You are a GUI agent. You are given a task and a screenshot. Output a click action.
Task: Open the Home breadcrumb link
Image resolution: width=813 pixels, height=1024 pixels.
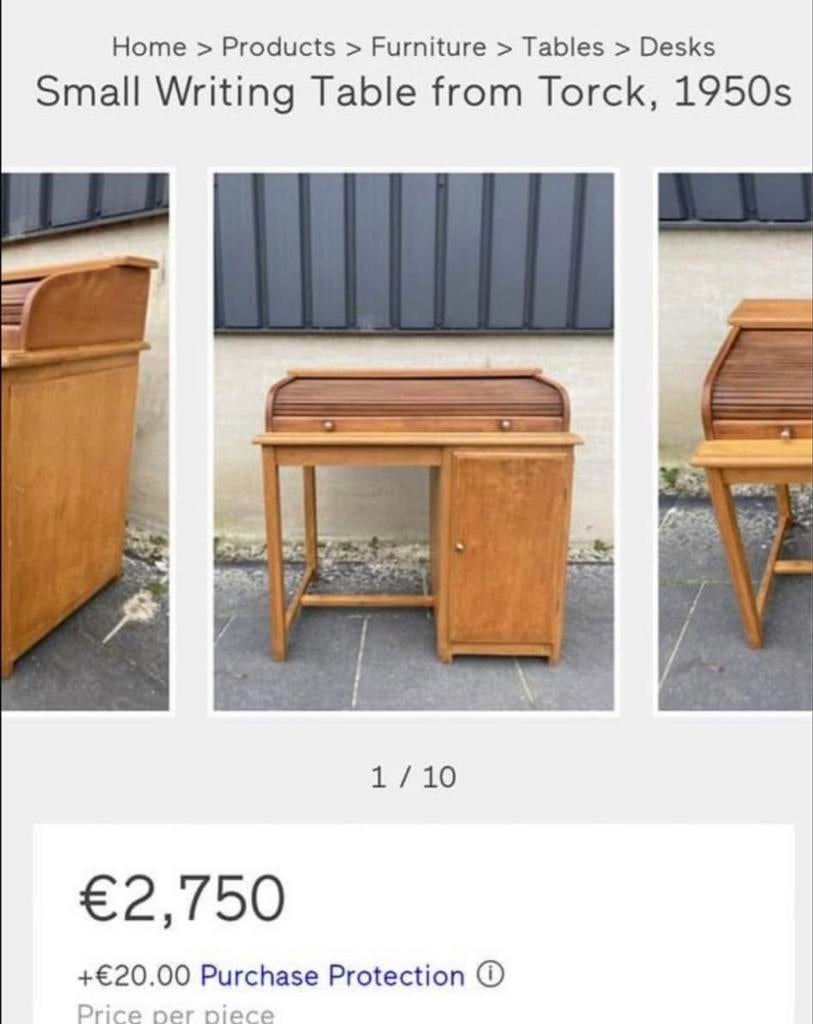tap(148, 47)
